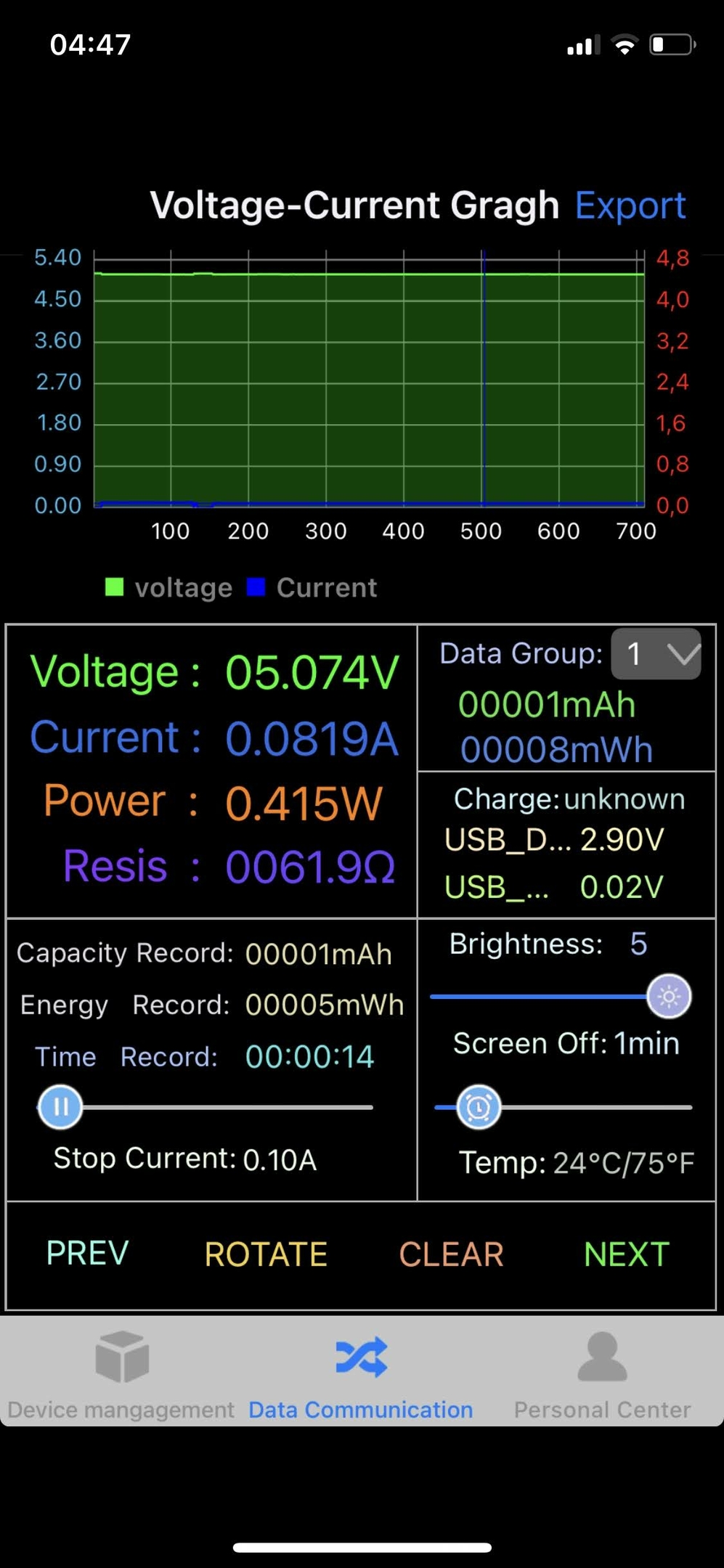Export the voltage-current graph data
724x1568 pixels.
(630, 206)
